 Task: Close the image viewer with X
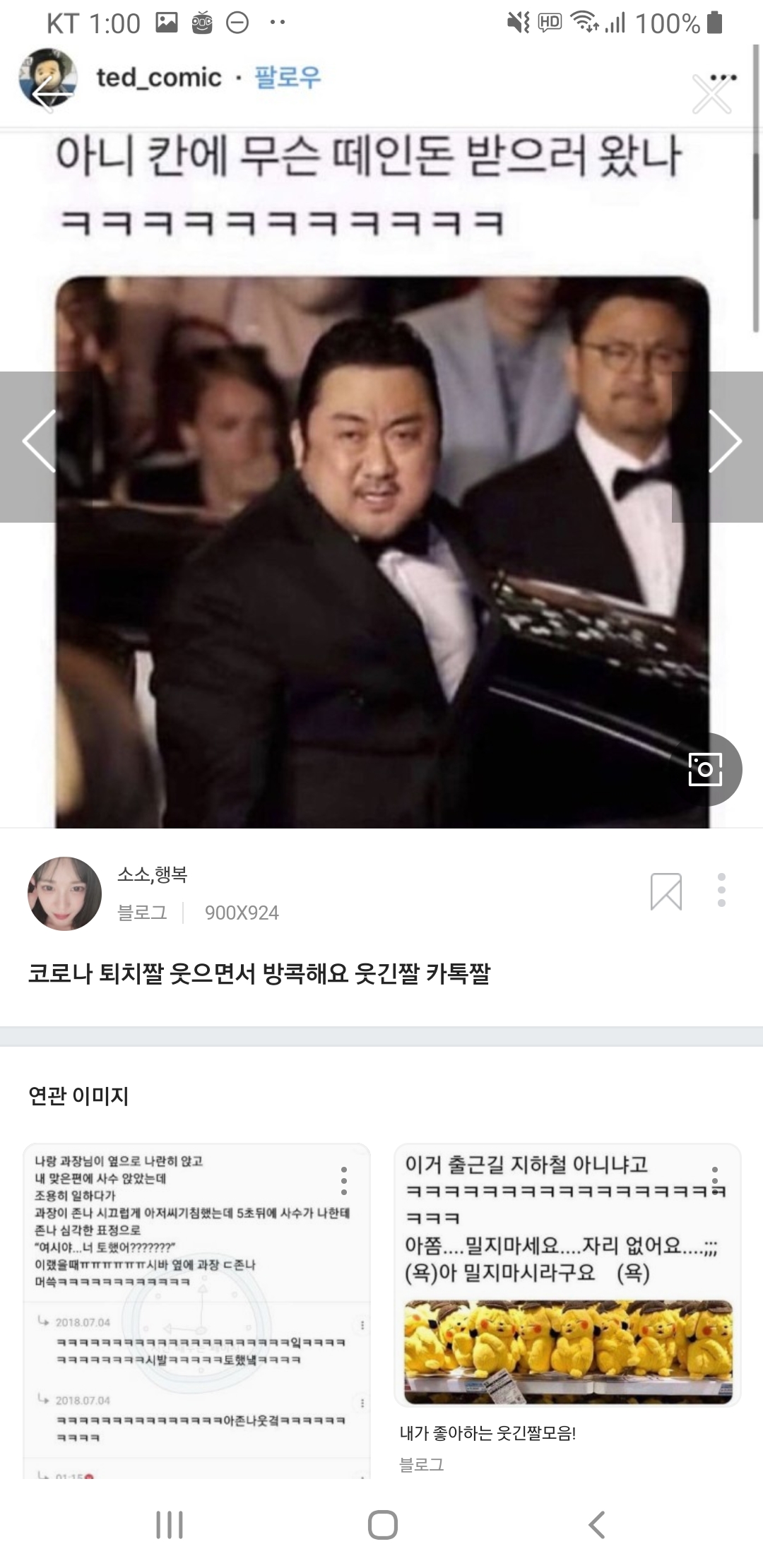point(711,95)
